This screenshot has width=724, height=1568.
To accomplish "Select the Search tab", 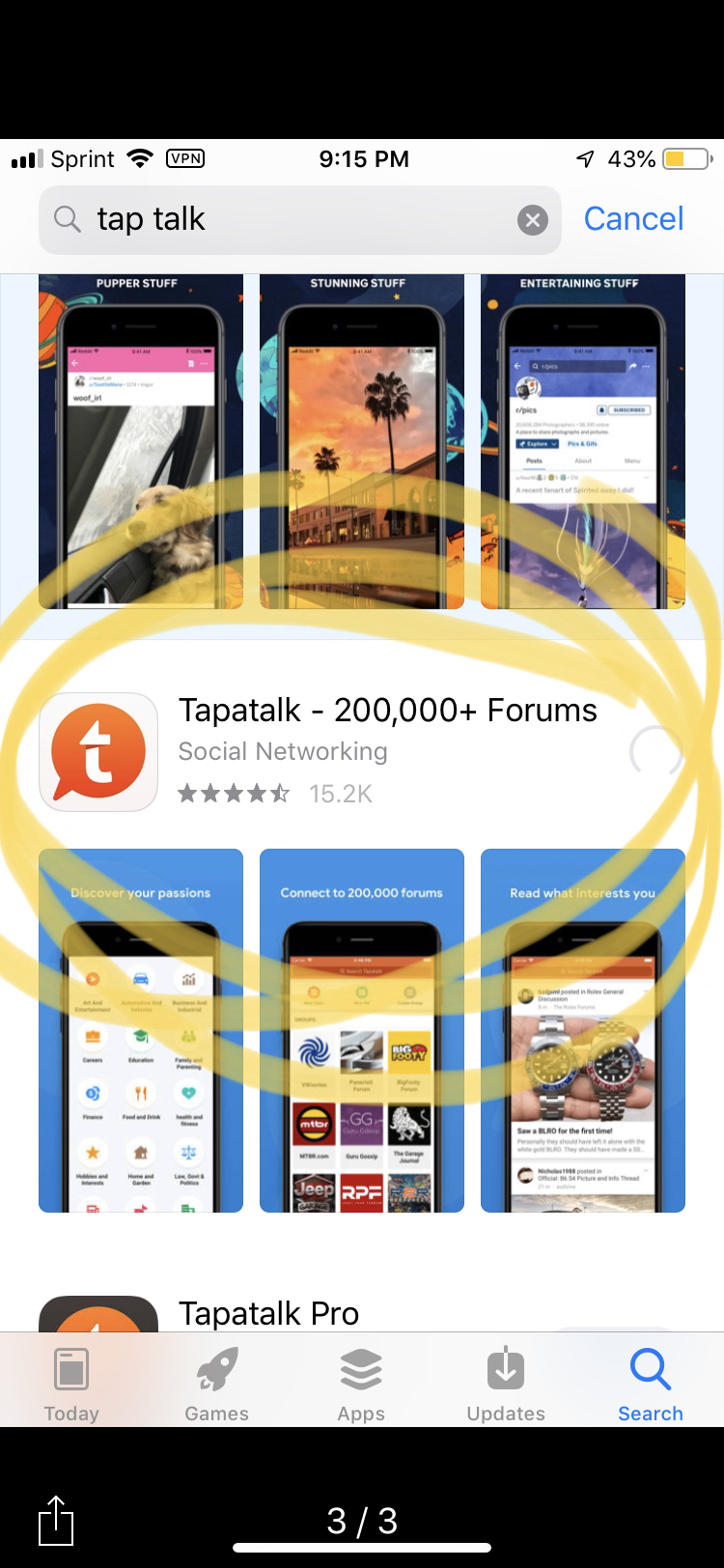I will click(x=651, y=1384).
